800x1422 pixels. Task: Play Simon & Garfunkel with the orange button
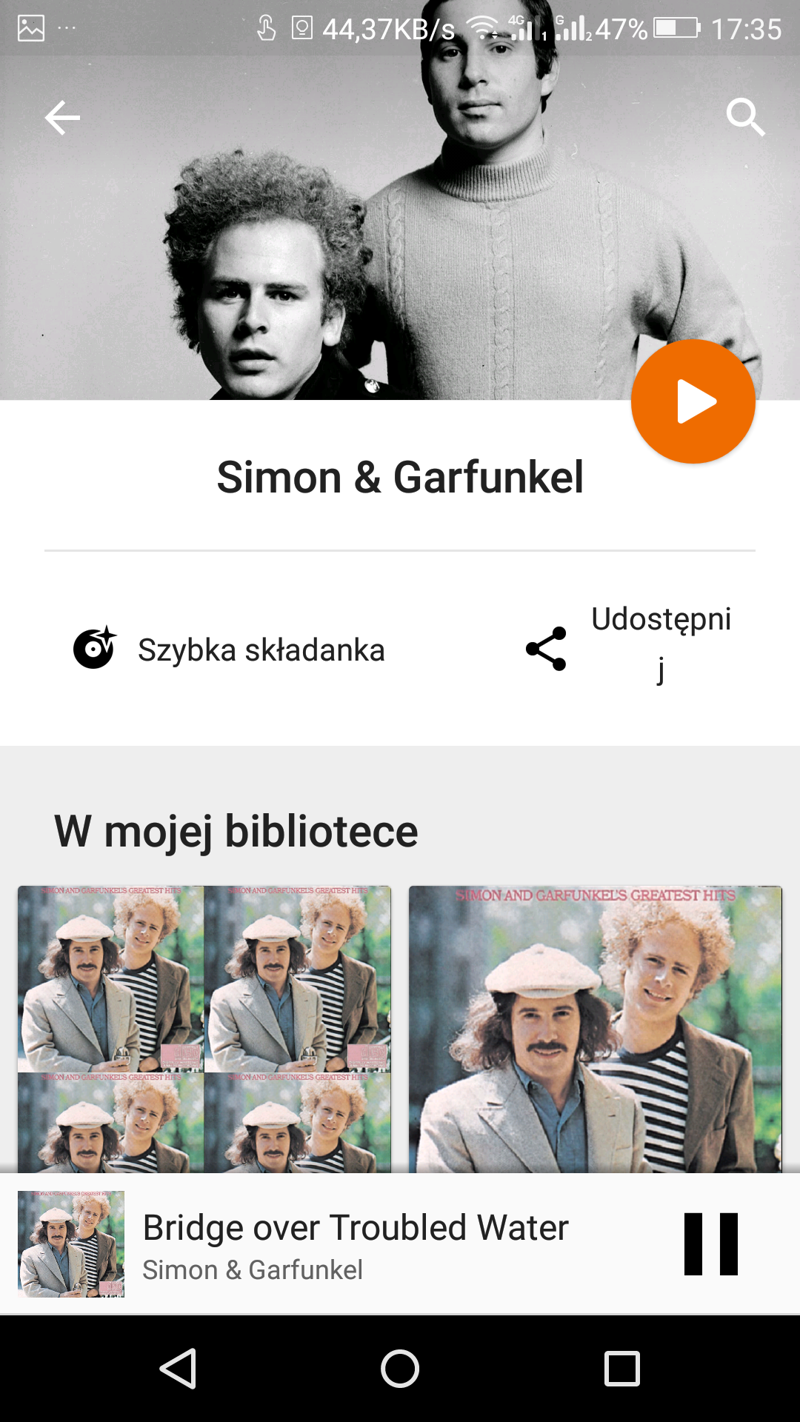click(x=693, y=402)
